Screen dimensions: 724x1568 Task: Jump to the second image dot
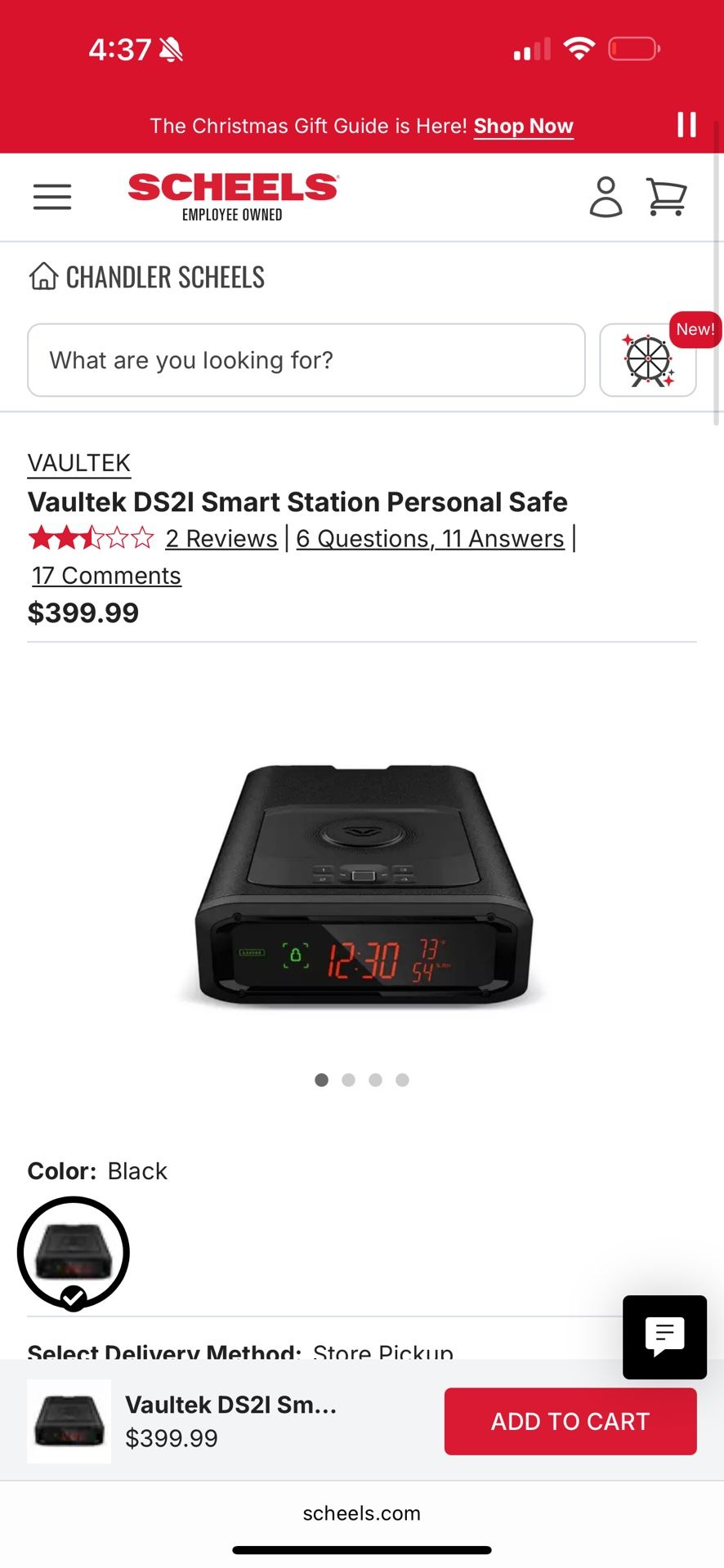(349, 1080)
